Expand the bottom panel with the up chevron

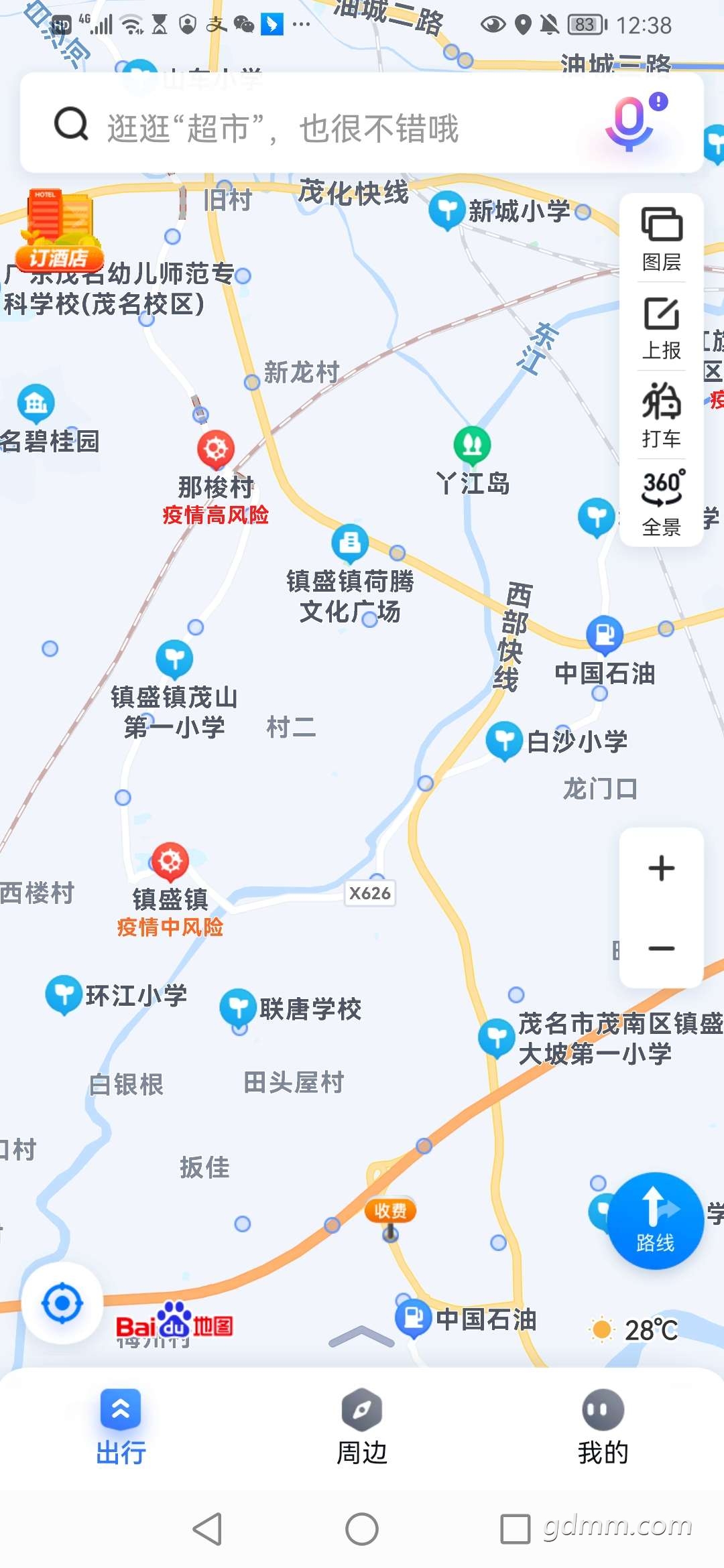tap(362, 1336)
